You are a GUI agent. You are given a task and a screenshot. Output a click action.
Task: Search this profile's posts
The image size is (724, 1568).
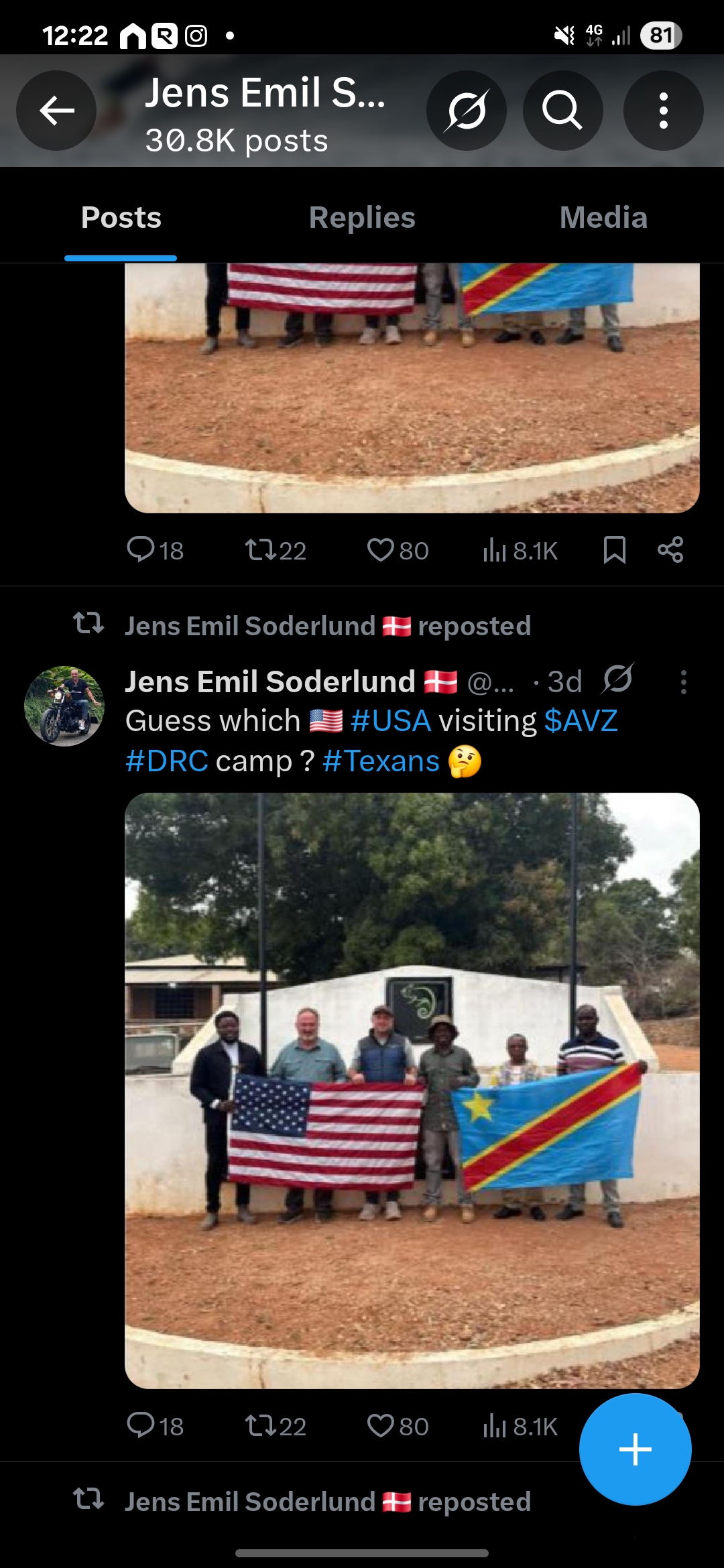pos(562,111)
